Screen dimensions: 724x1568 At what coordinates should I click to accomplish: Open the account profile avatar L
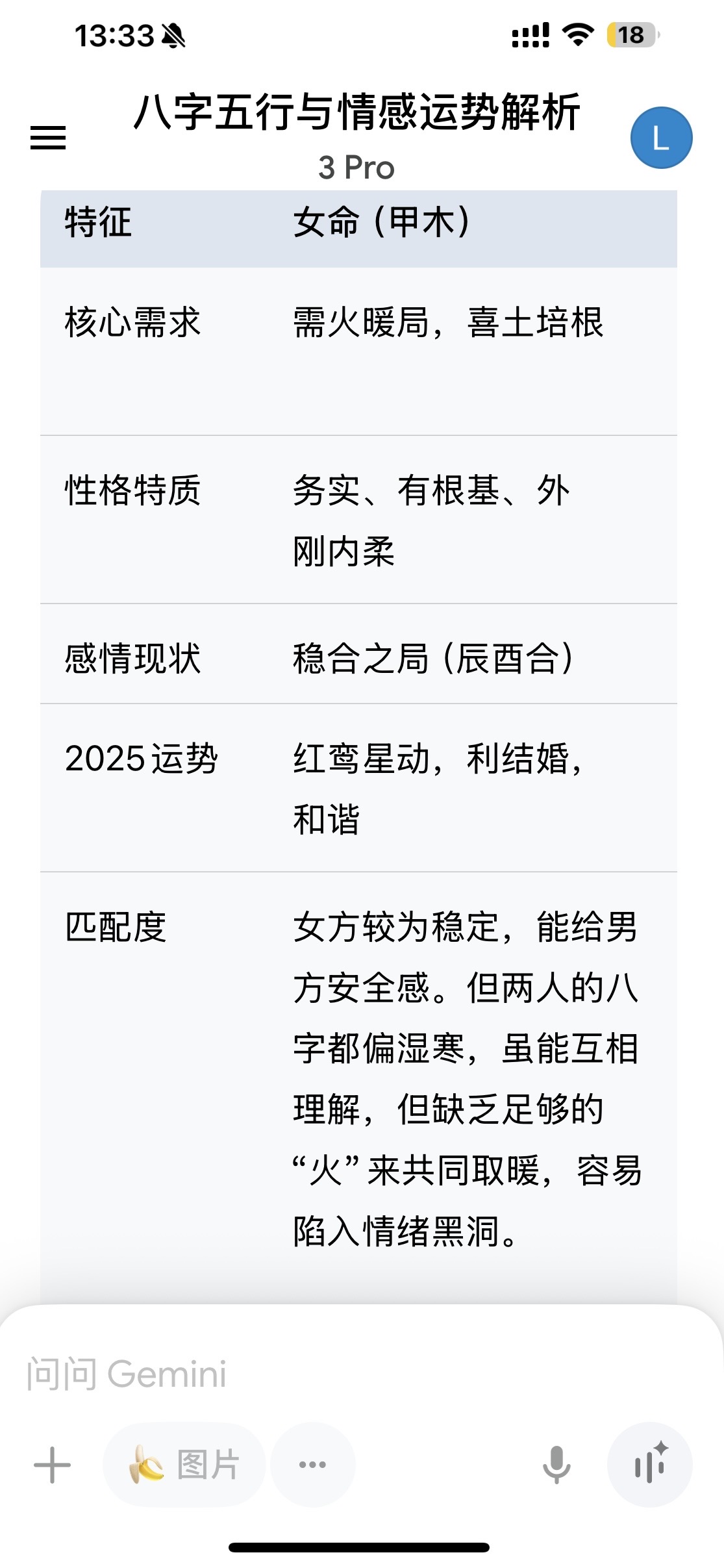coord(661,138)
